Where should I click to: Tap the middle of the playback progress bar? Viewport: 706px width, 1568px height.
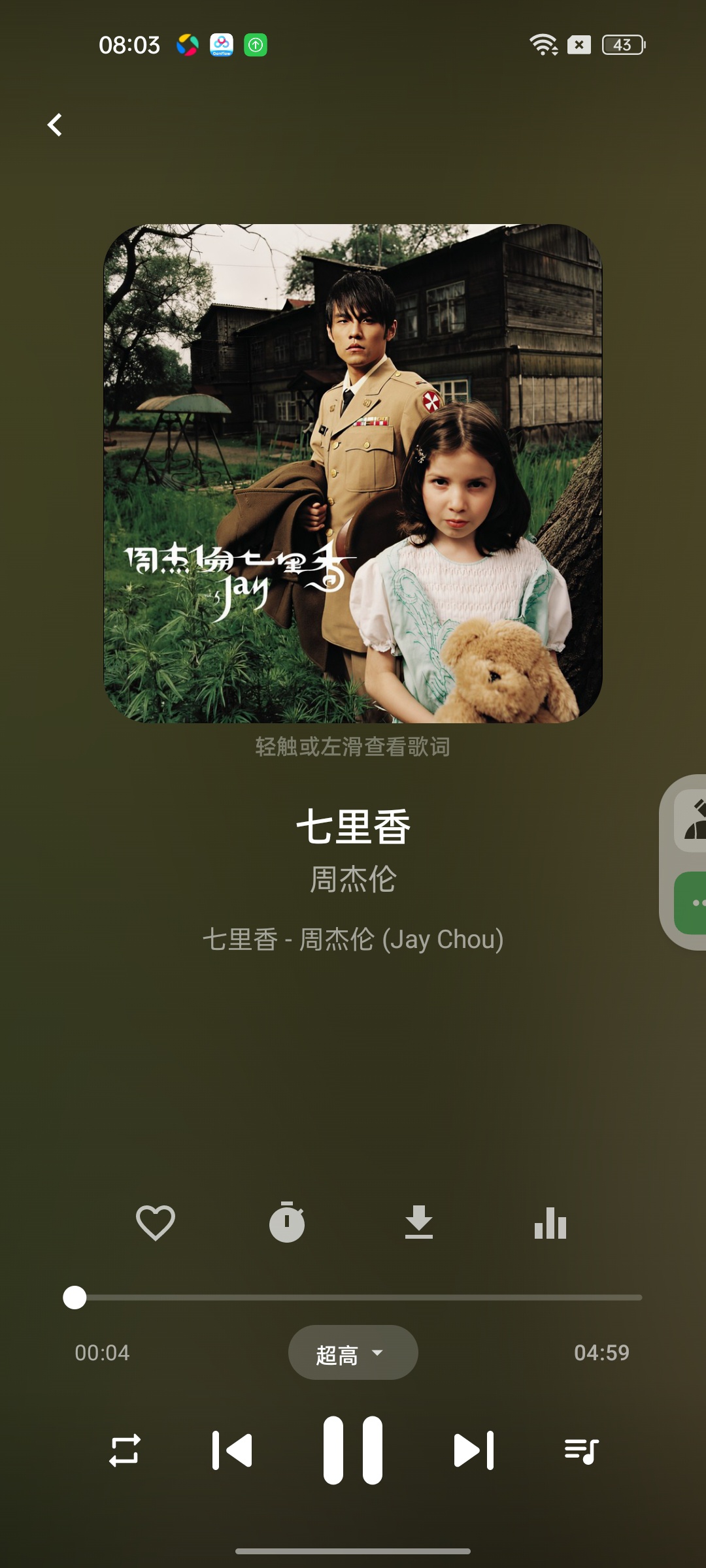[353, 1298]
